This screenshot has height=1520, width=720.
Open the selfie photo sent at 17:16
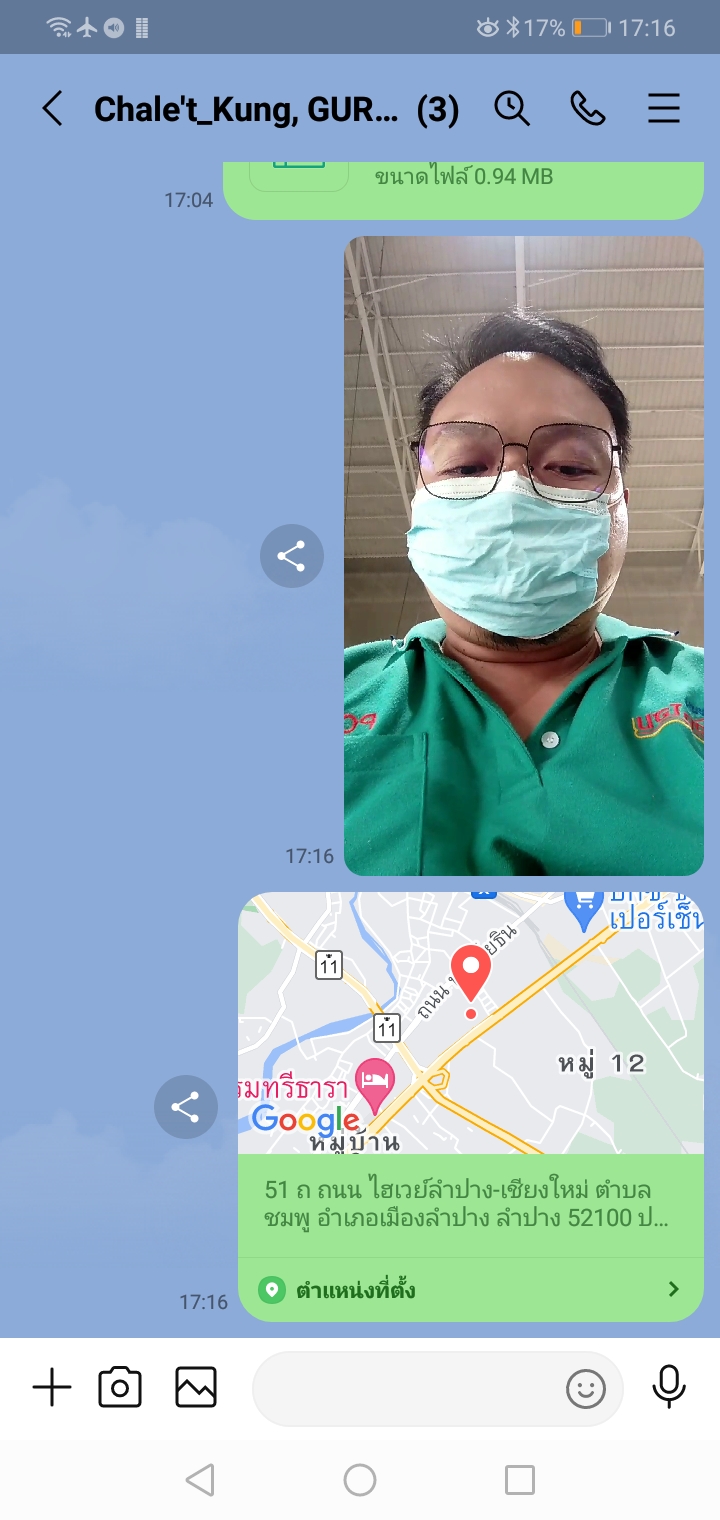[524, 555]
